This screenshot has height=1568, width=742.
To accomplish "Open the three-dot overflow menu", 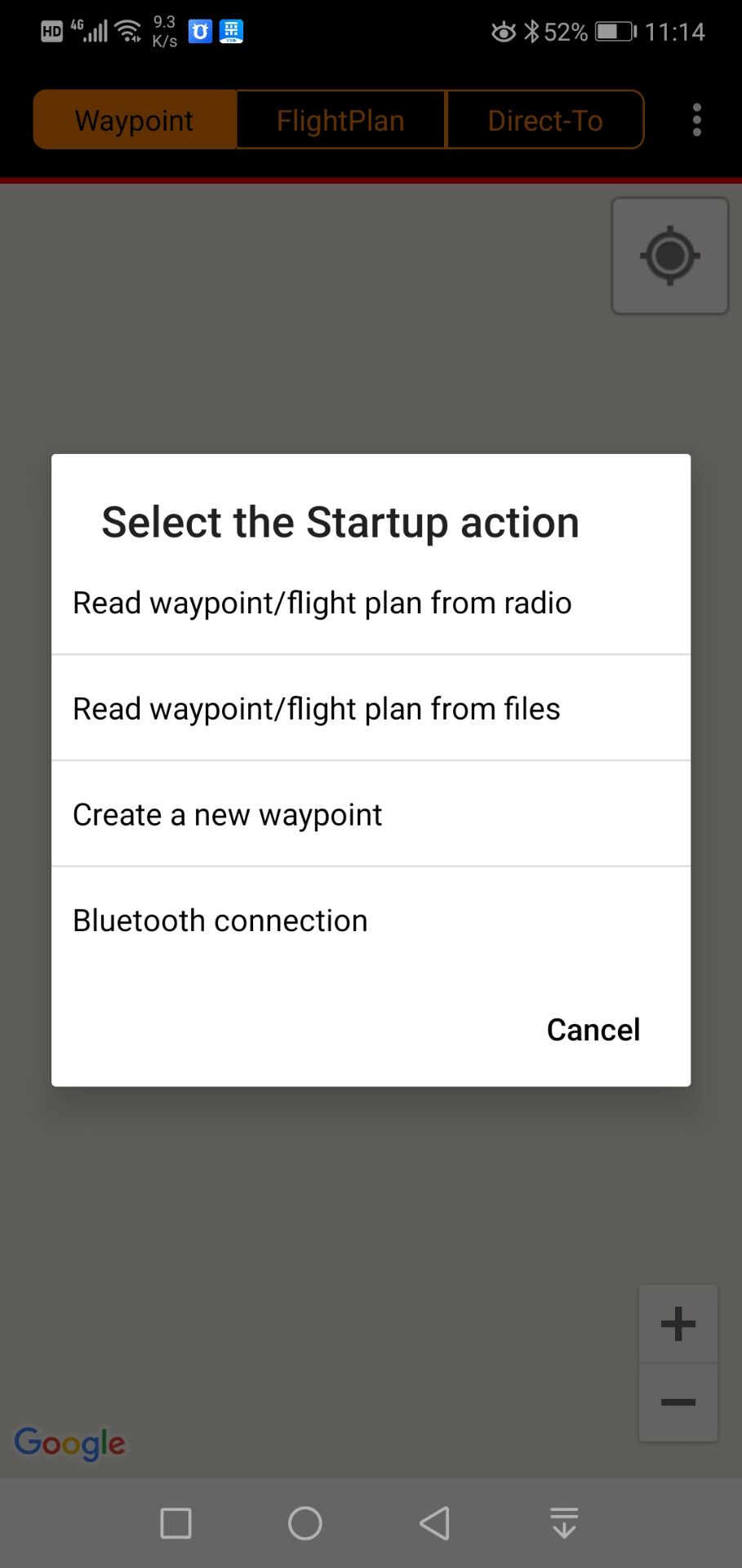I will tap(696, 120).
